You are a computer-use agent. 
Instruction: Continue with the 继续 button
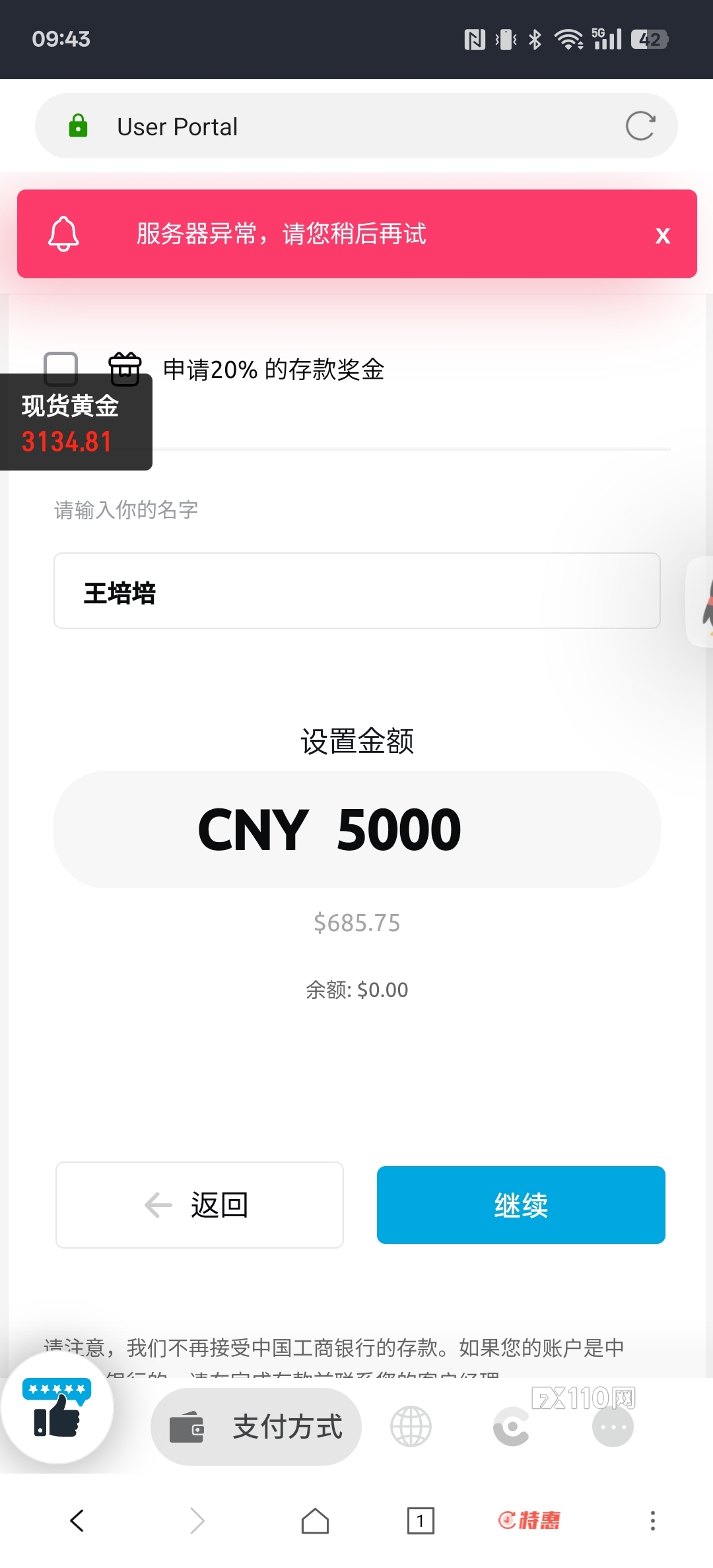(x=521, y=1205)
